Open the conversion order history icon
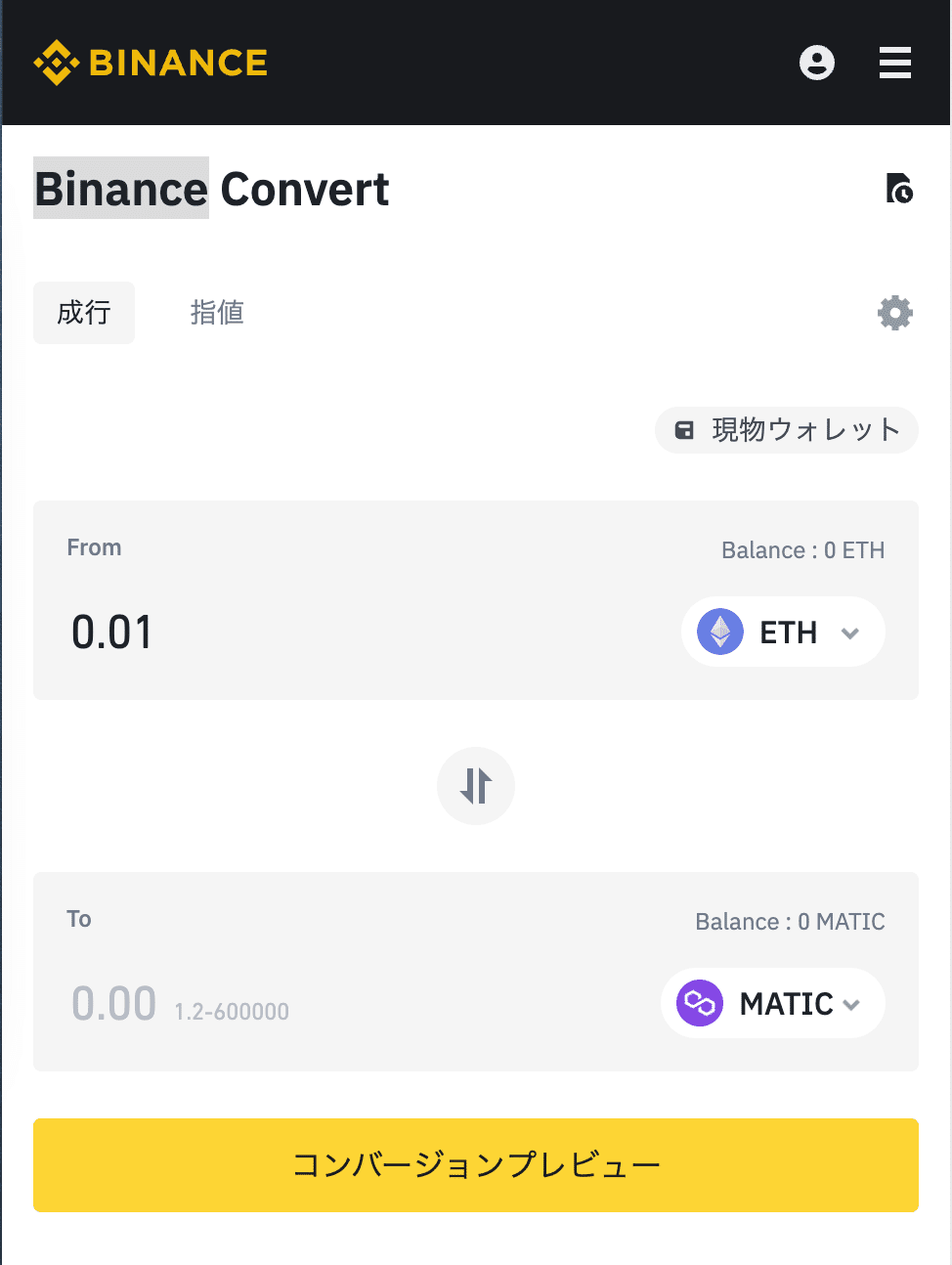 pos(900,189)
